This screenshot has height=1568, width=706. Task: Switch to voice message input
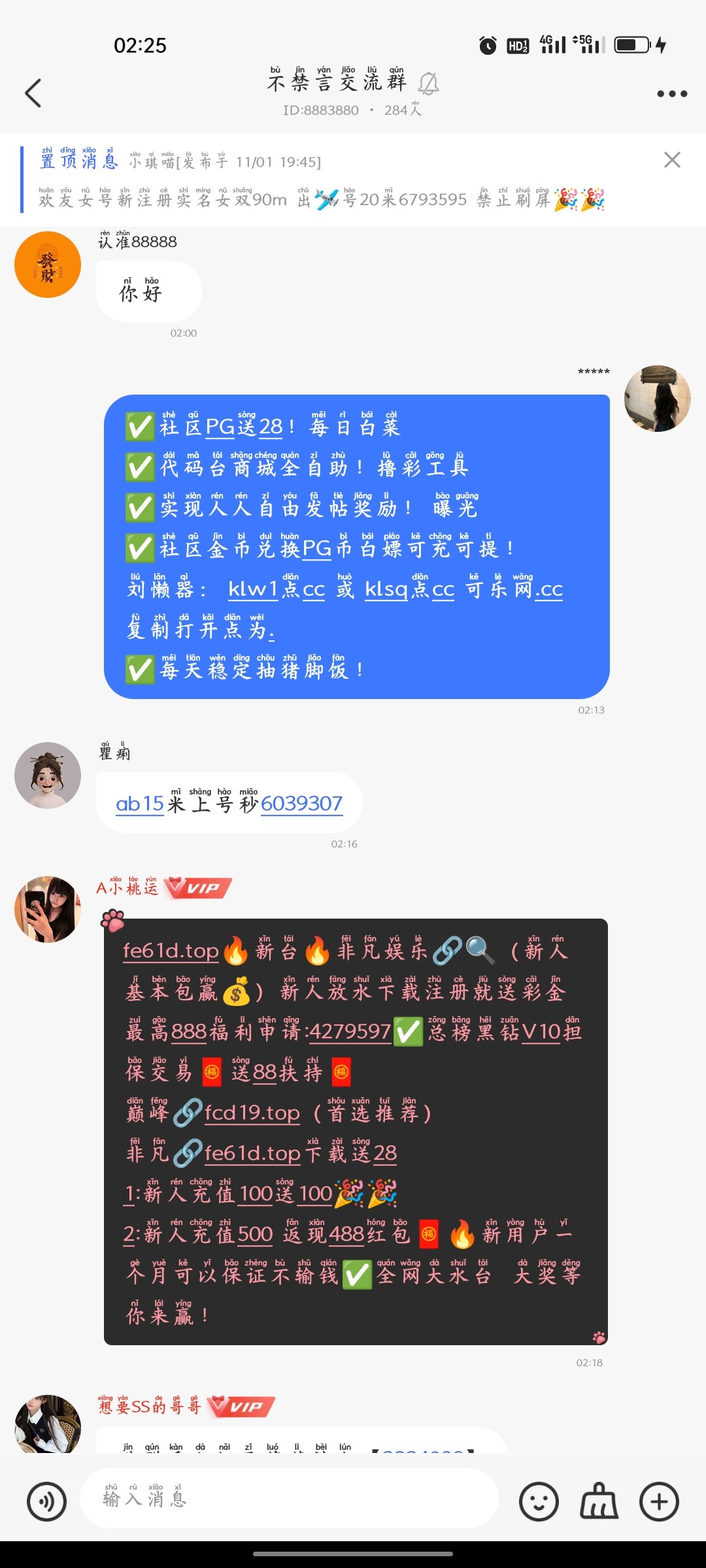tap(46, 1501)
